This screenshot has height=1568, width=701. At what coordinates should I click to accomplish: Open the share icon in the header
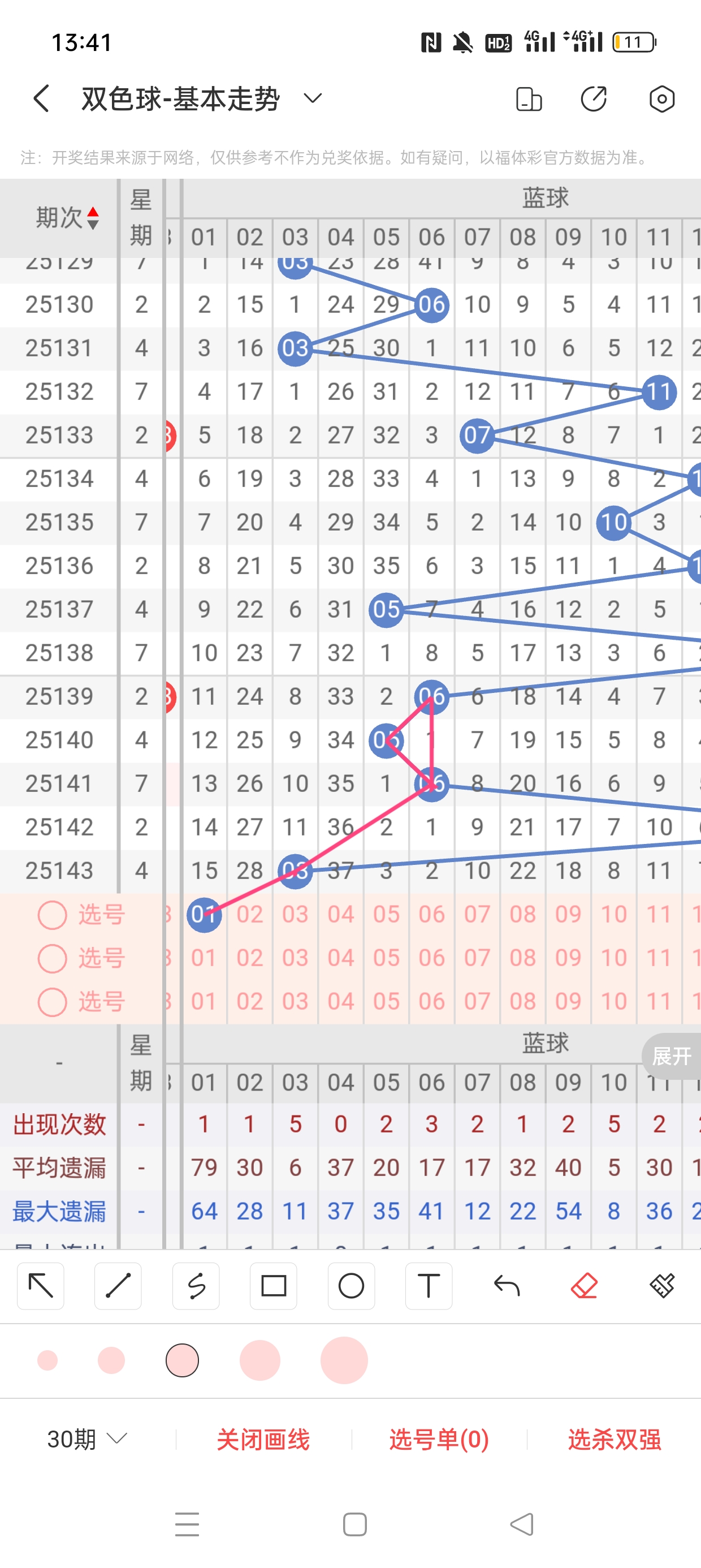point(593,98)
